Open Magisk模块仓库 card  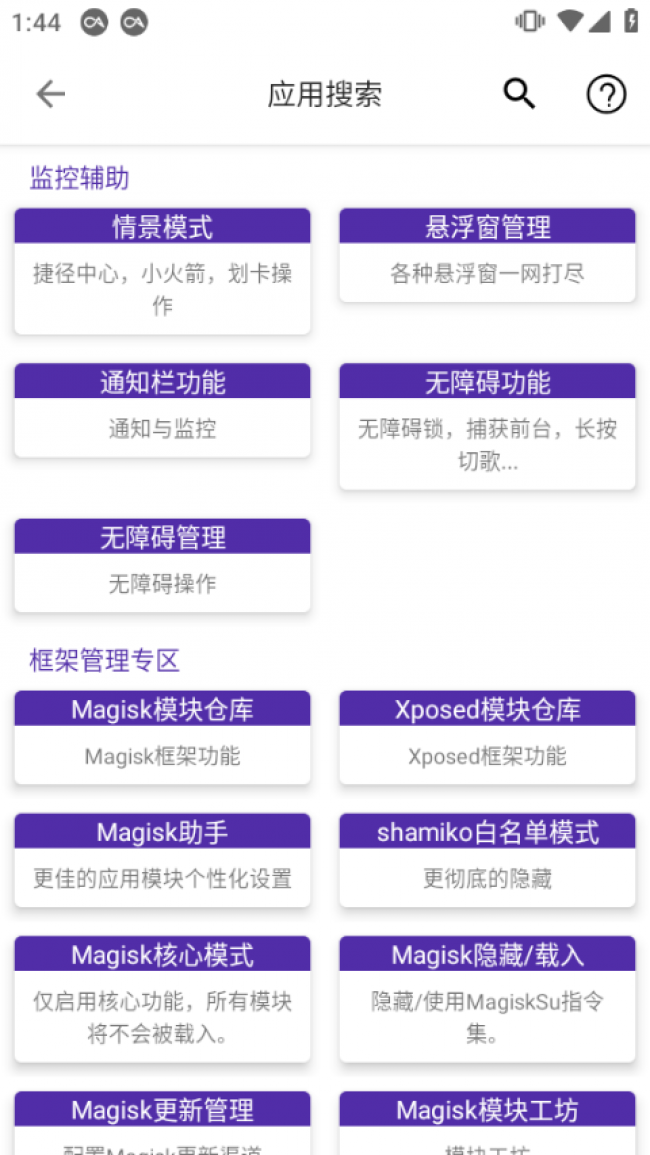(162, 737)
